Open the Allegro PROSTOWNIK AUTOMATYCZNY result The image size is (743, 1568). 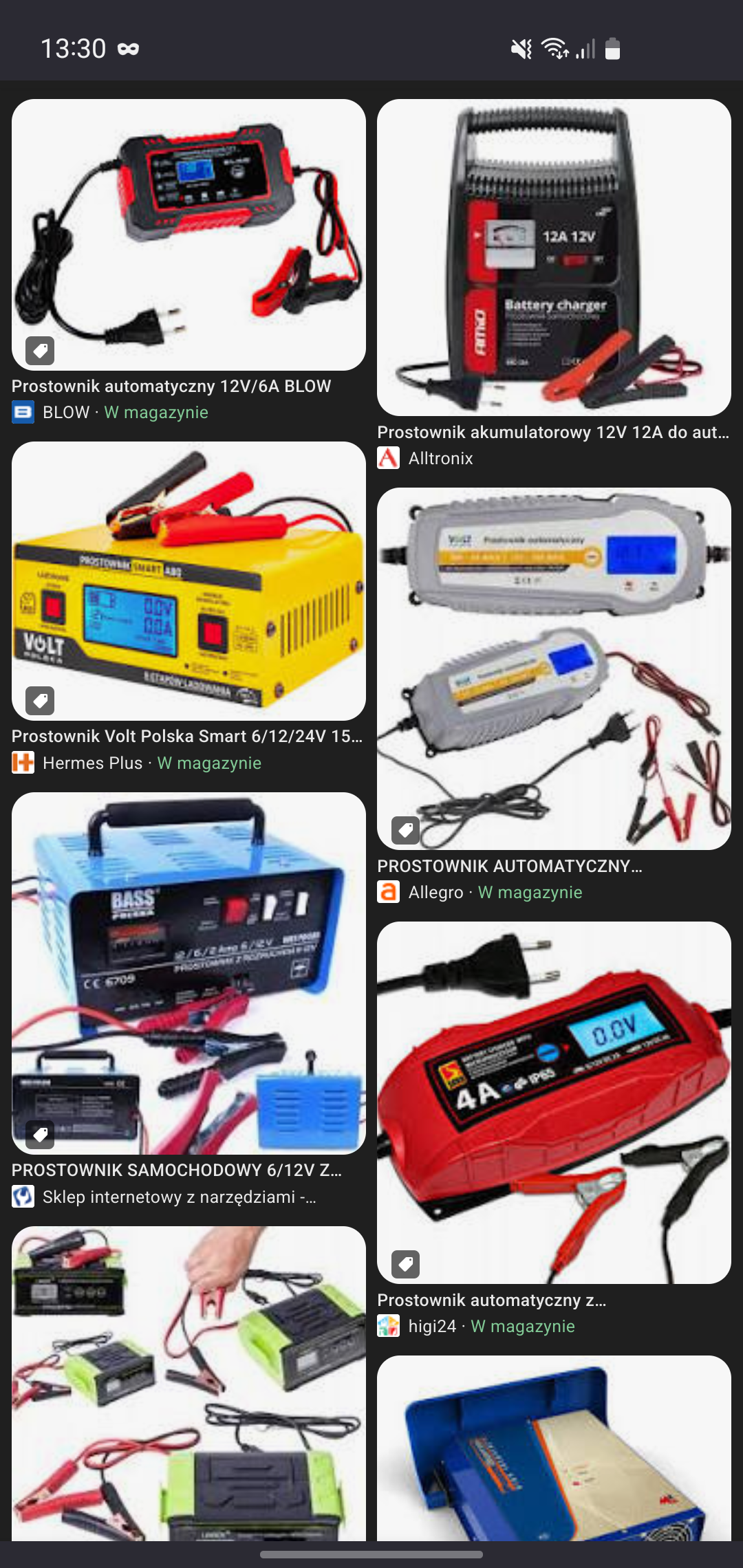pos(554,668)
